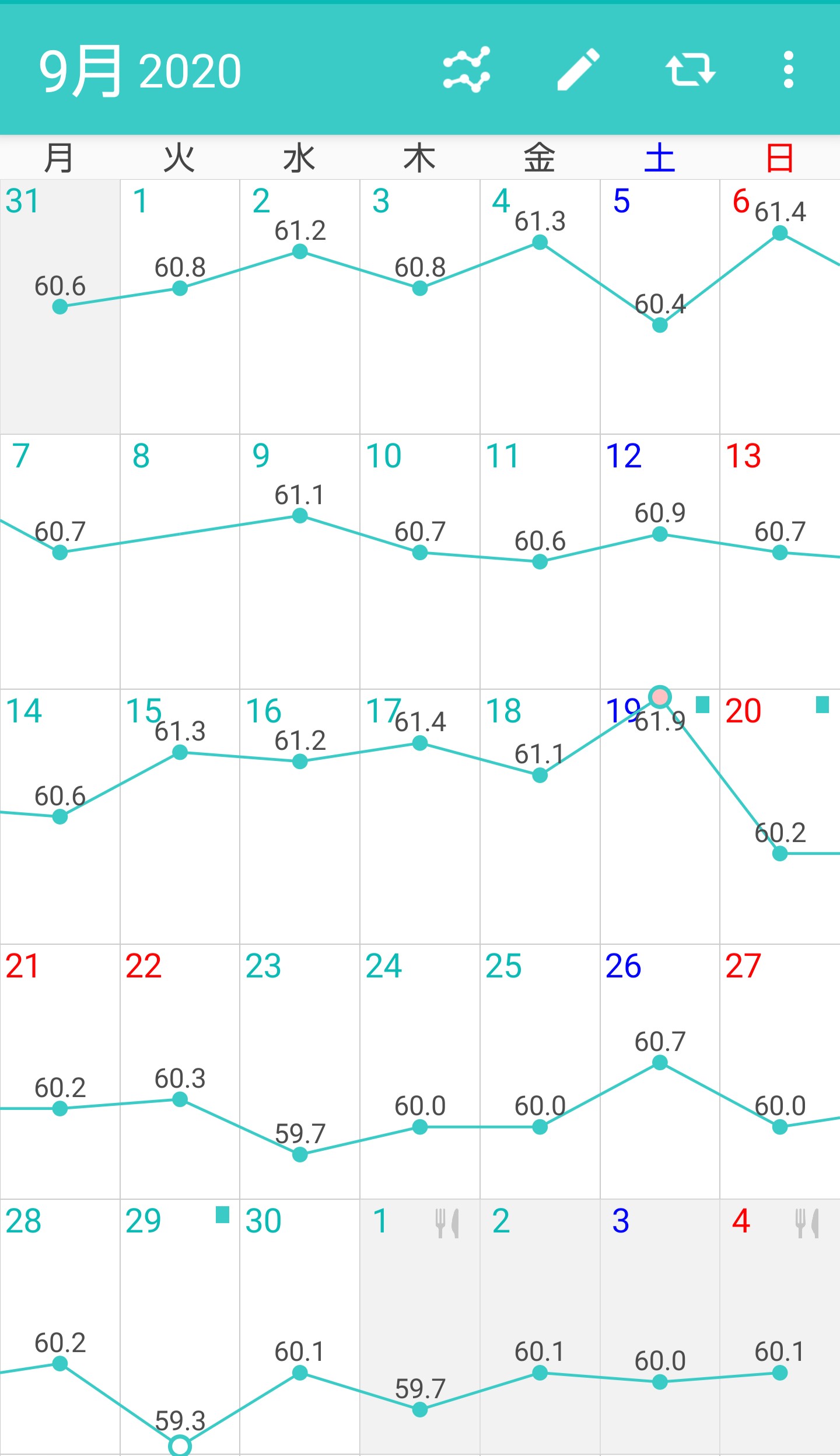Tap the 9月 2020 month title
The height and width of the screenshot is (1456, 840).
pyautogui.click(x=140, y=71)
